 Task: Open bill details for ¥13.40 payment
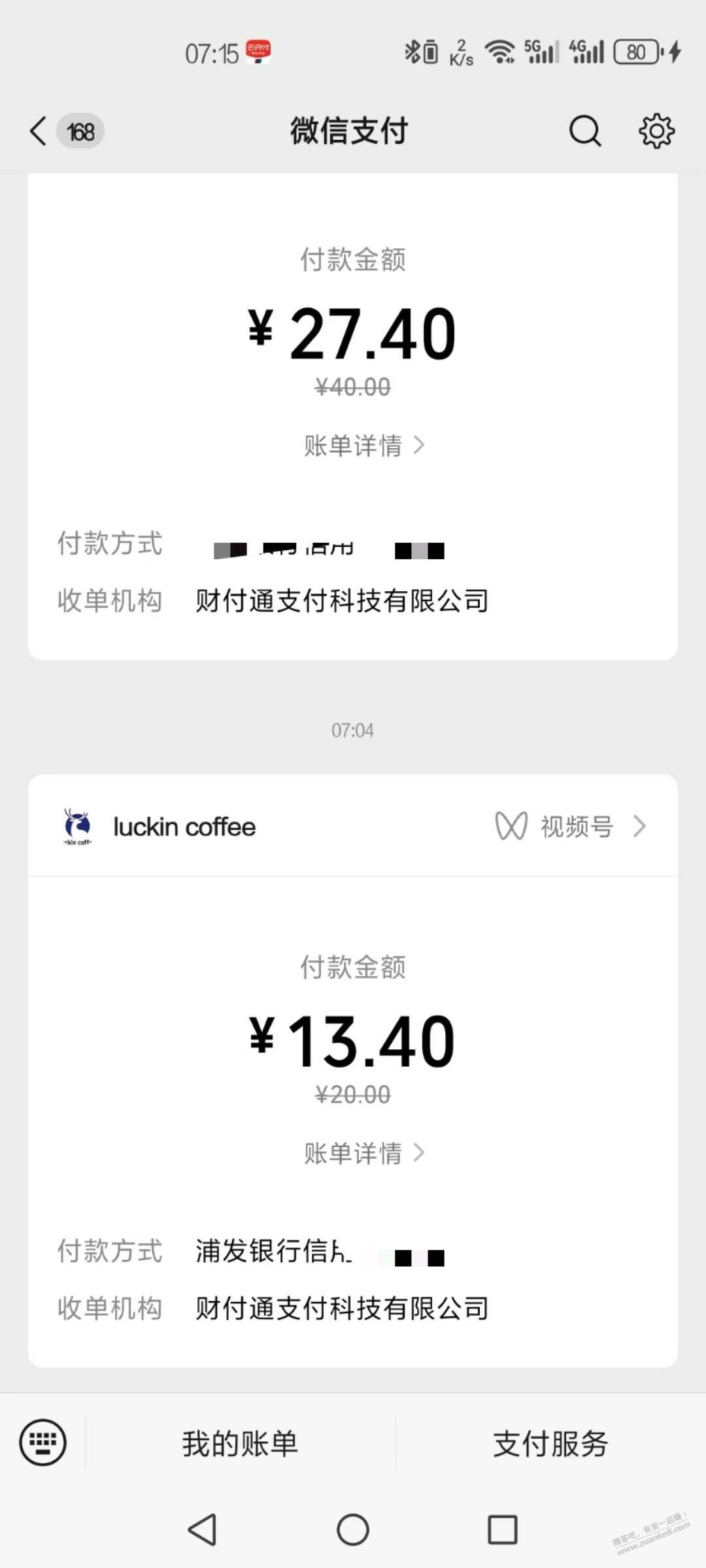tap(364, 1153)
